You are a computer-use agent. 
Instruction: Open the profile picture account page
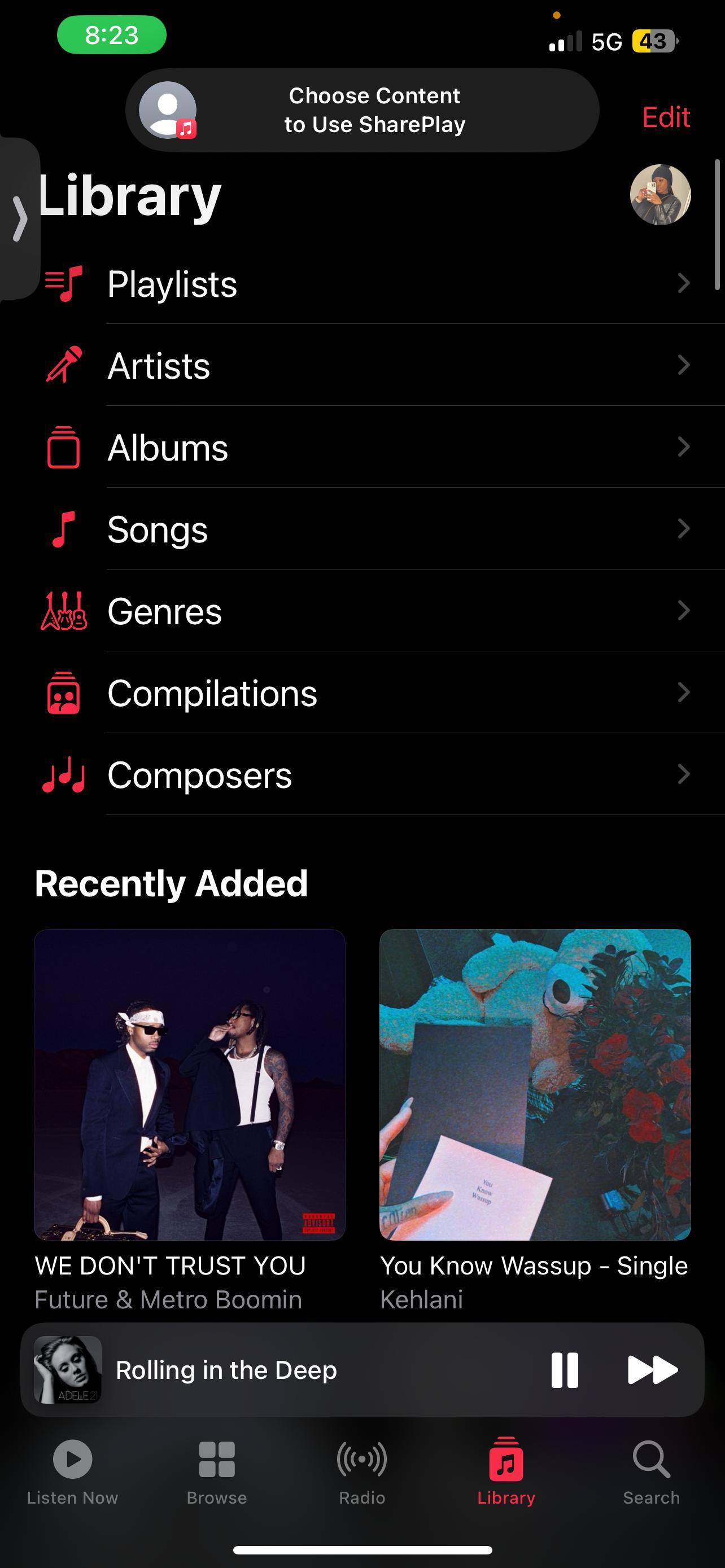(660, 195)
